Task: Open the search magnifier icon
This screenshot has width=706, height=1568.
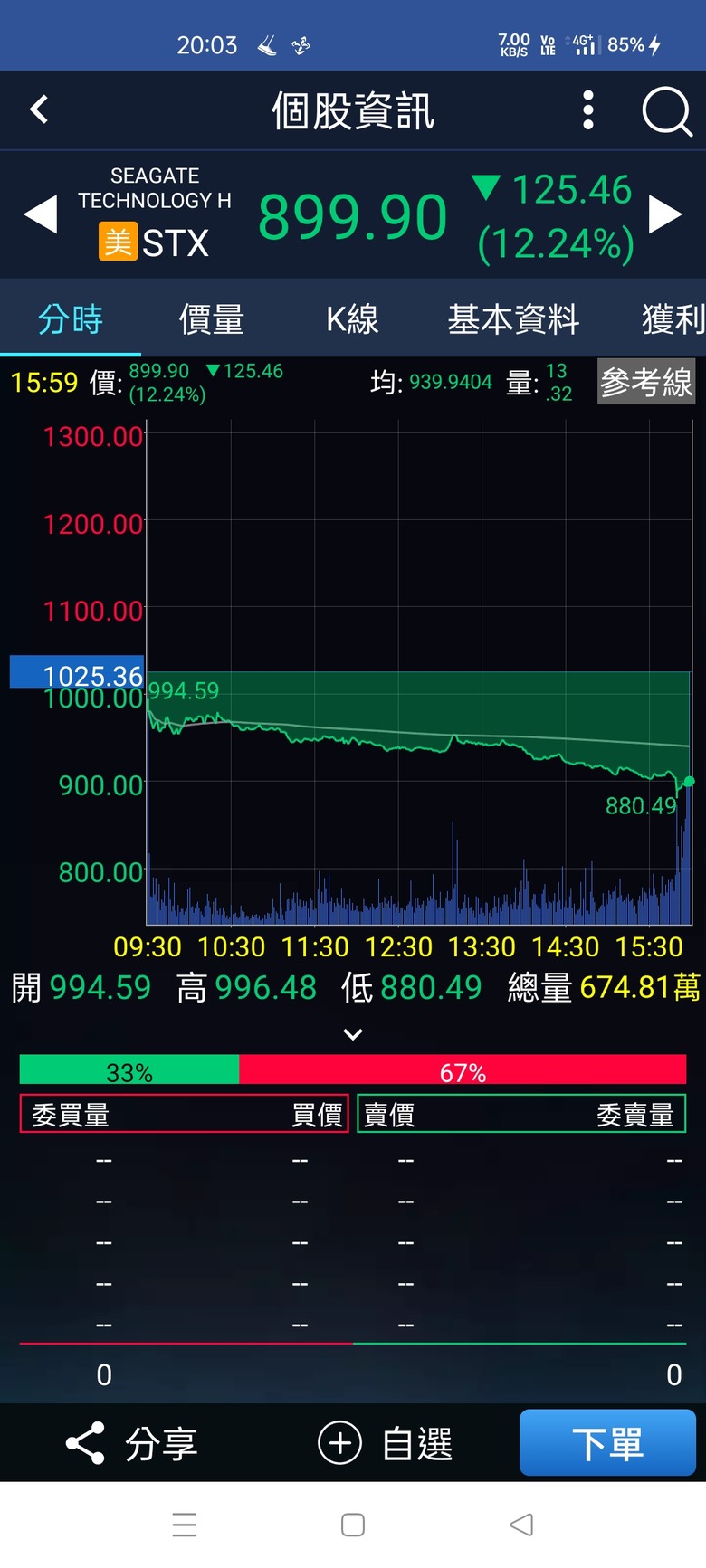Action: pos(667,111)
